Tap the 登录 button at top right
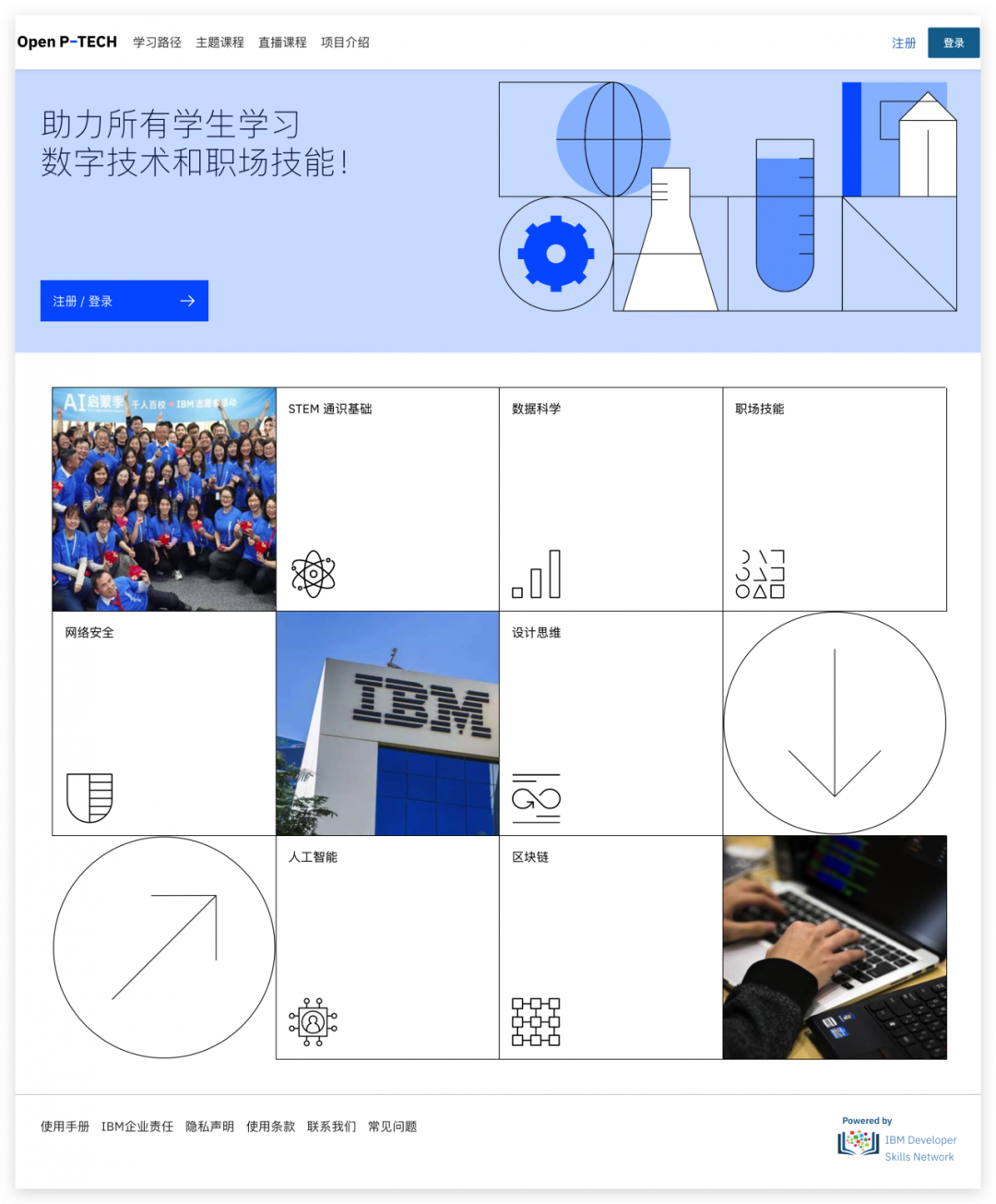This screenshot has height=1204, width=996. pos(954,43)
